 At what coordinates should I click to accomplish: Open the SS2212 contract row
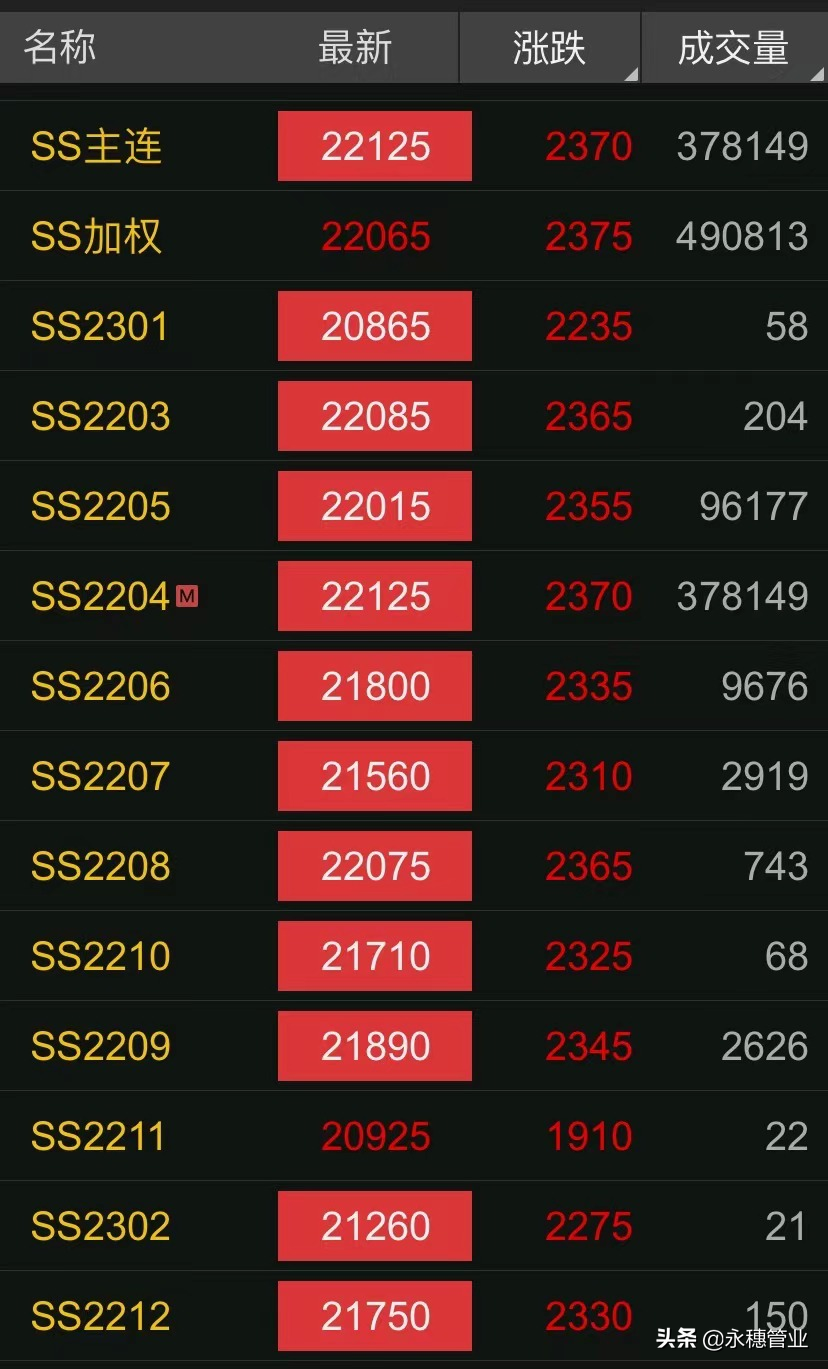[414, 1316]
